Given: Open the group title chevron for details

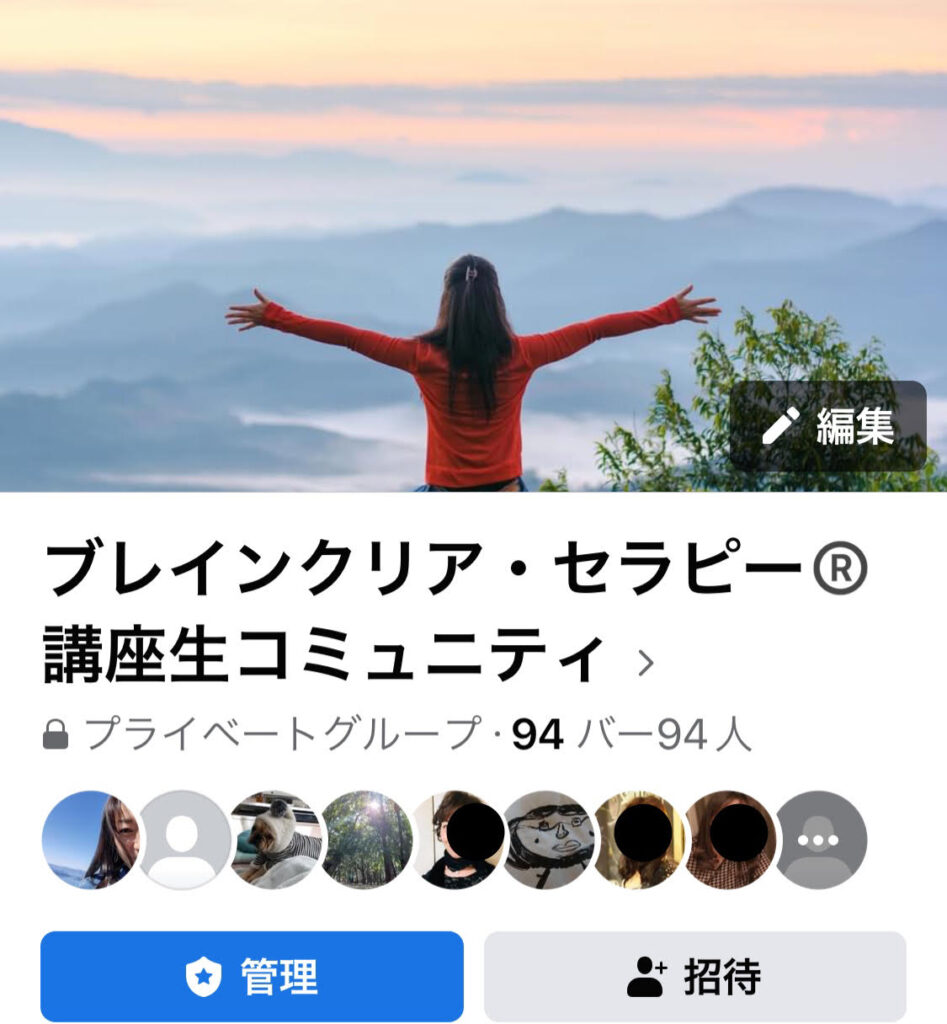Looking at the screenshot, I should click(646, 662).
